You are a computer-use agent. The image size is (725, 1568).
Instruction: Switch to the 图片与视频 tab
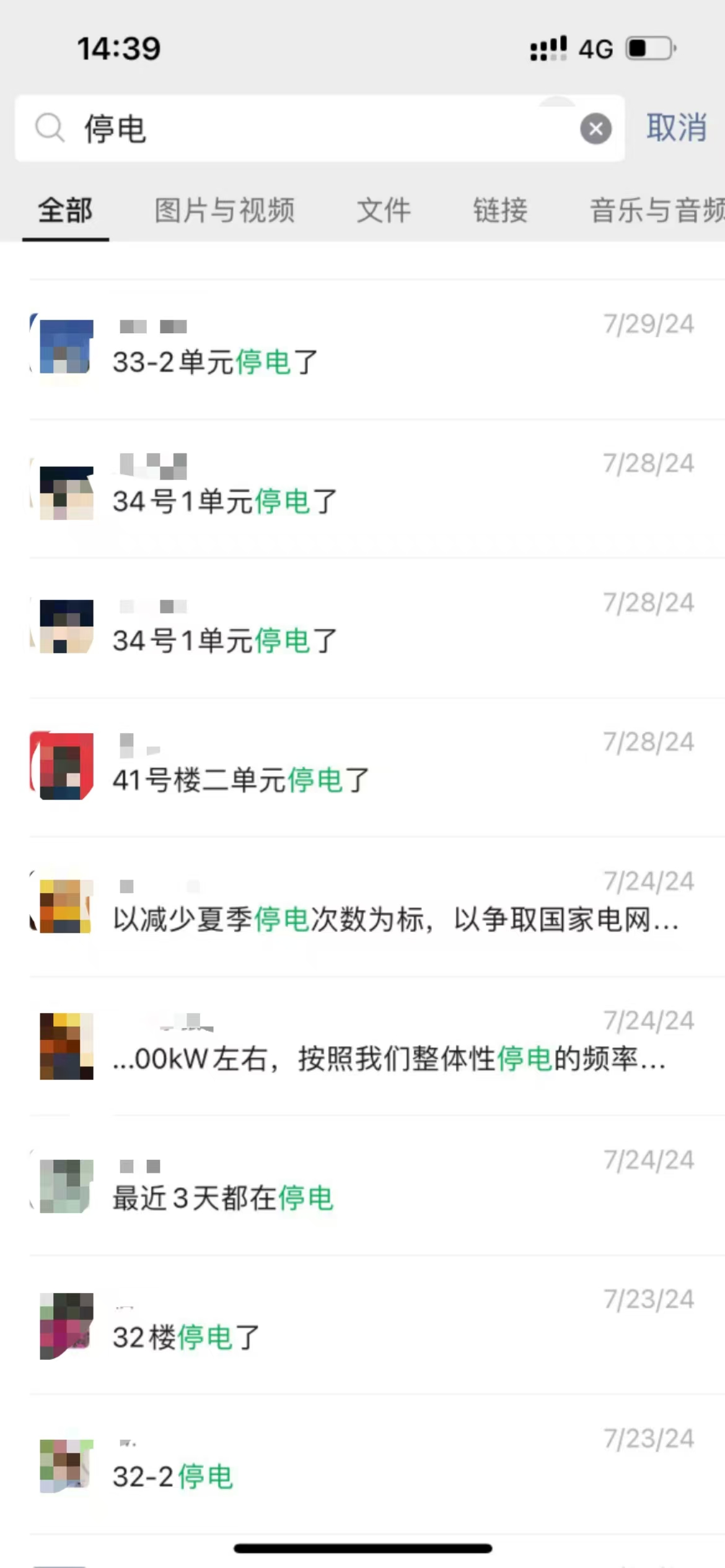tap(224, 210)
